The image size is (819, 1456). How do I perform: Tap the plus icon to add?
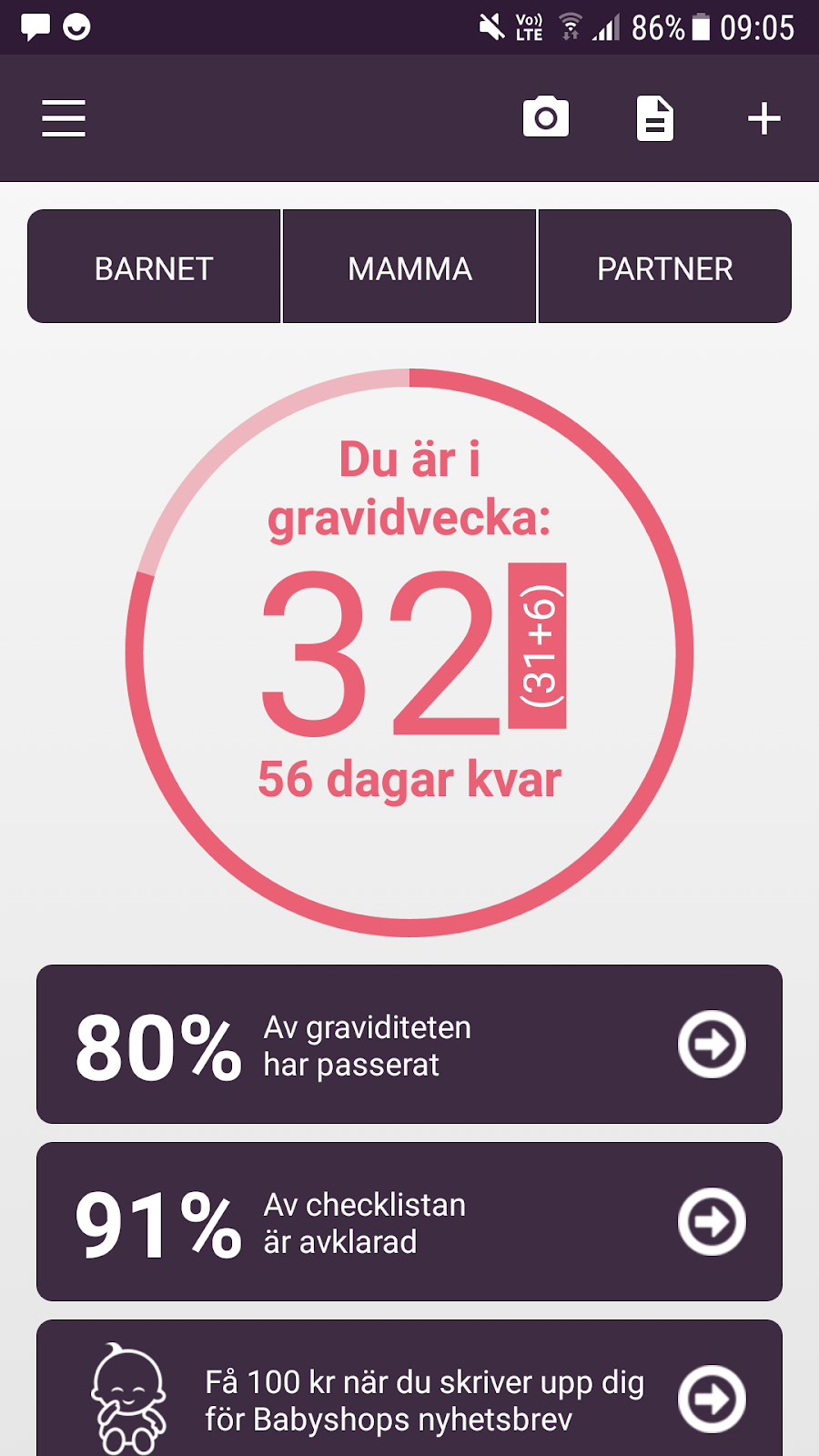pos(764,118)
